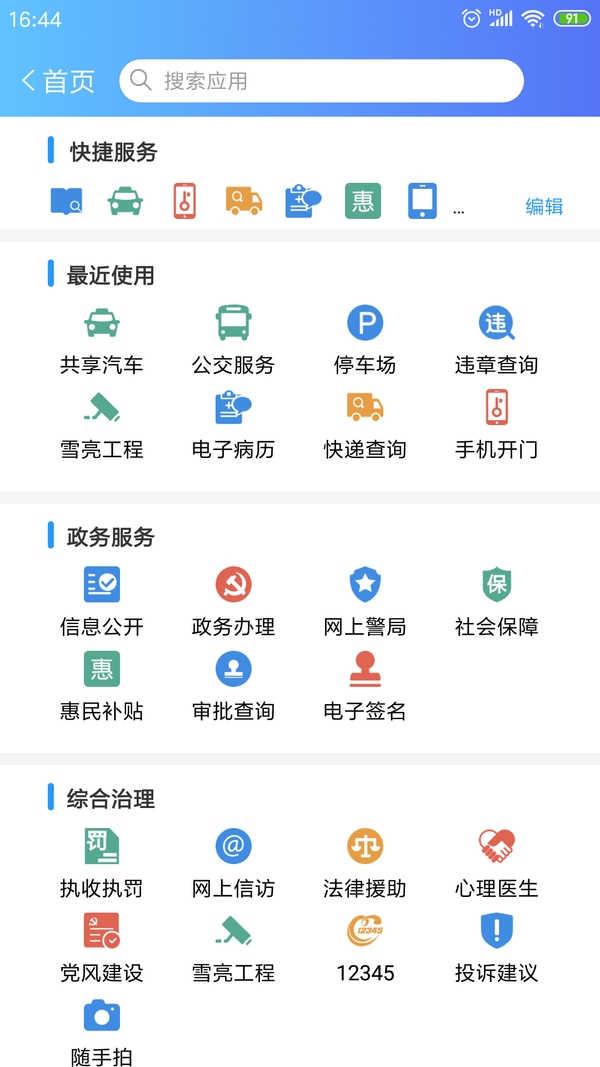Viewport: 600px width, 1067px height.
Task: Open 违章查询
Action: [x=496, y=340]
